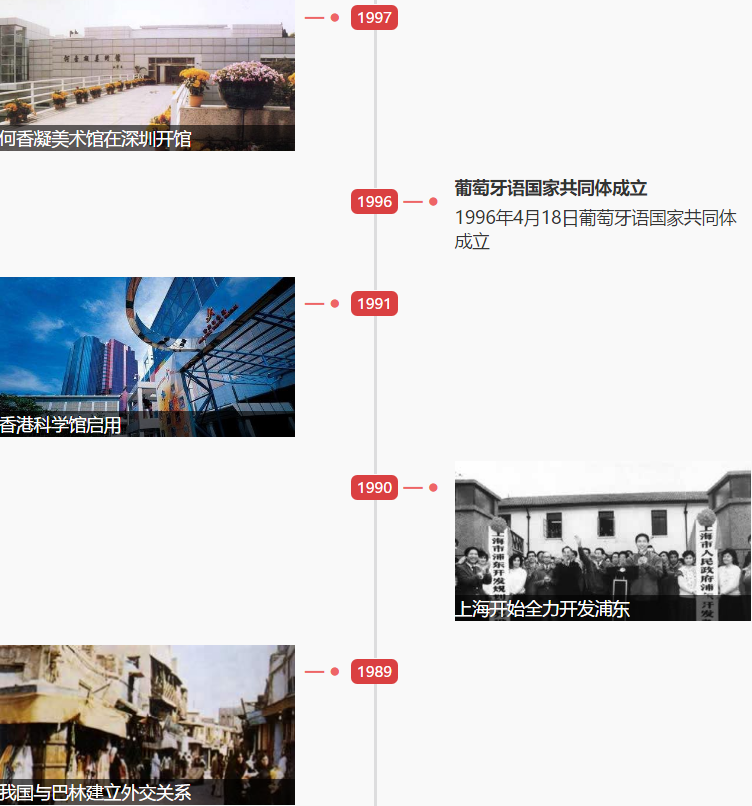Screen dimensions: 752x806
Task: Open the 上海开始全力开发浦东 photo card
Action: click(602, 540)
